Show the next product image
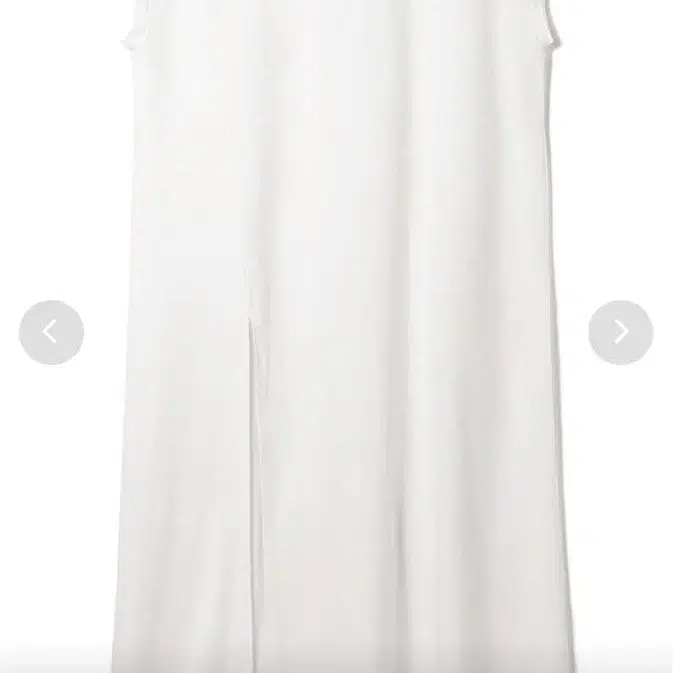 (620, 332)
